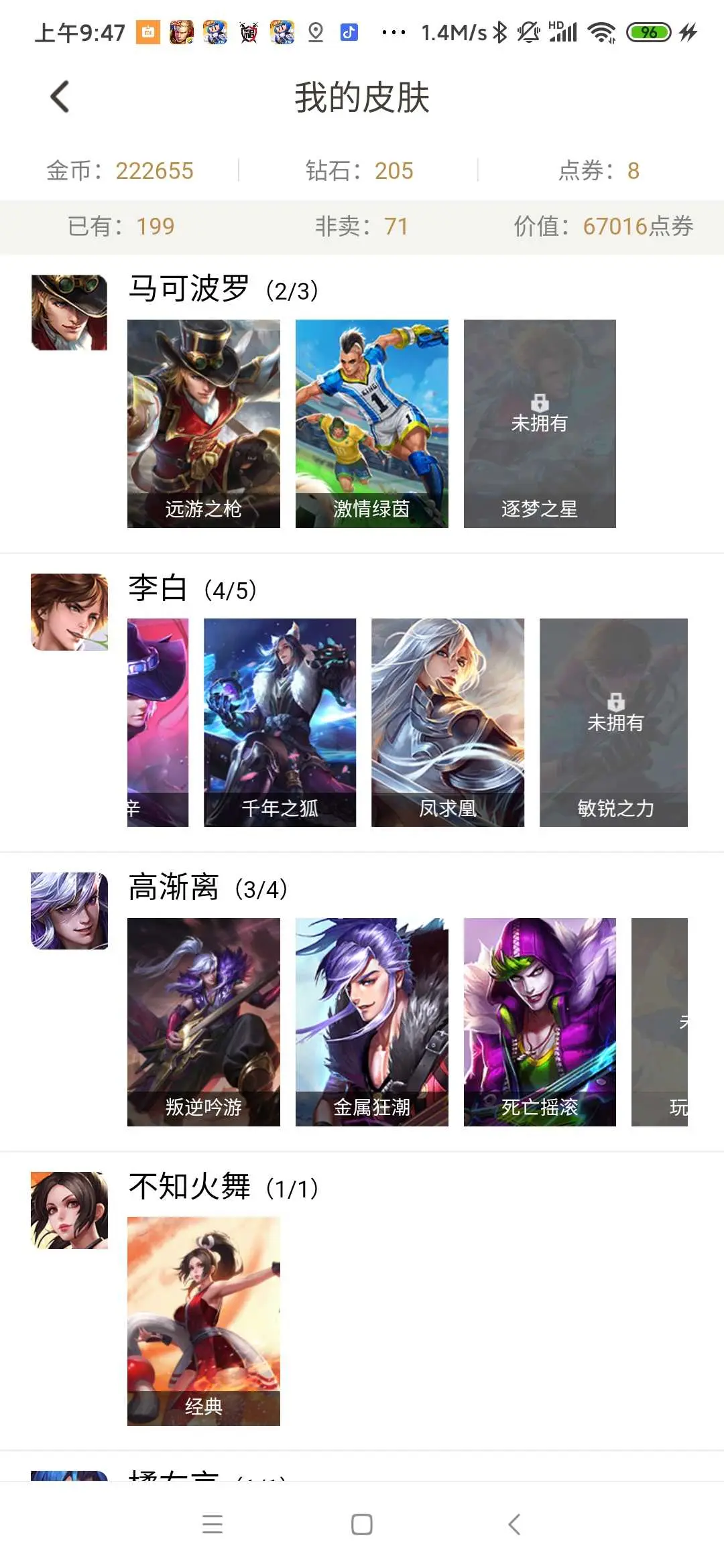The image size is (724, 1568).
Task: Select the locked 敏锐之力 skin
Action: point(614,722)
